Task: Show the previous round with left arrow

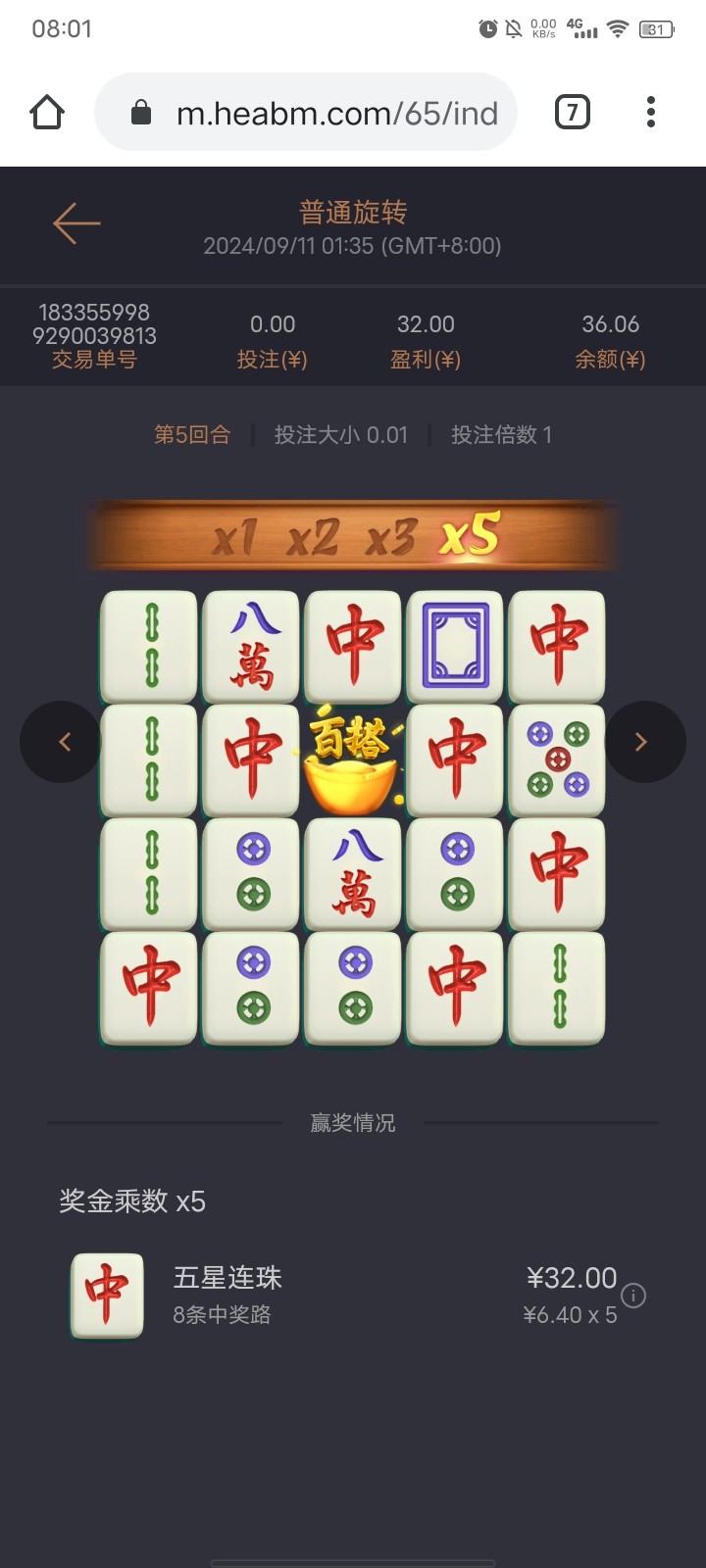Action: click(x=62, y=742)
